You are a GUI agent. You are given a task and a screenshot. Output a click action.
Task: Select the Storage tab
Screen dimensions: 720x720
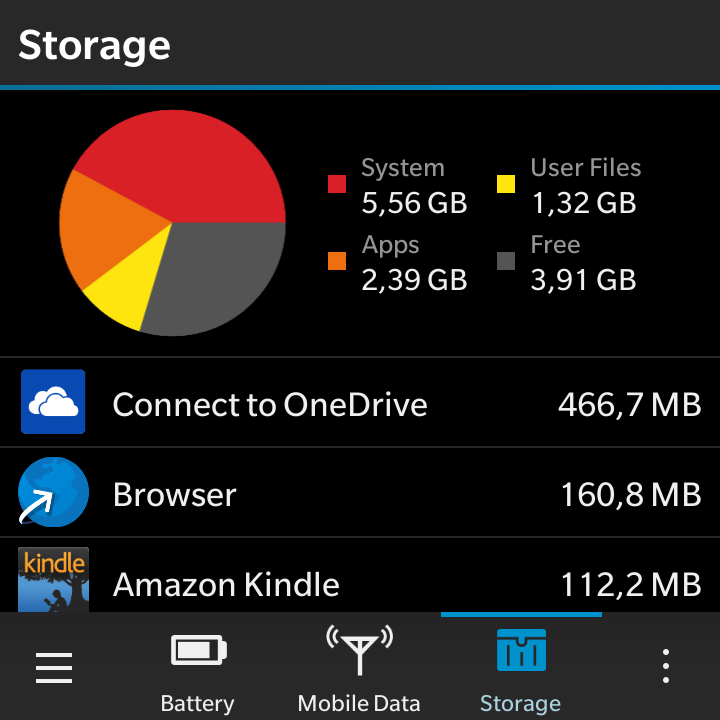520,668
